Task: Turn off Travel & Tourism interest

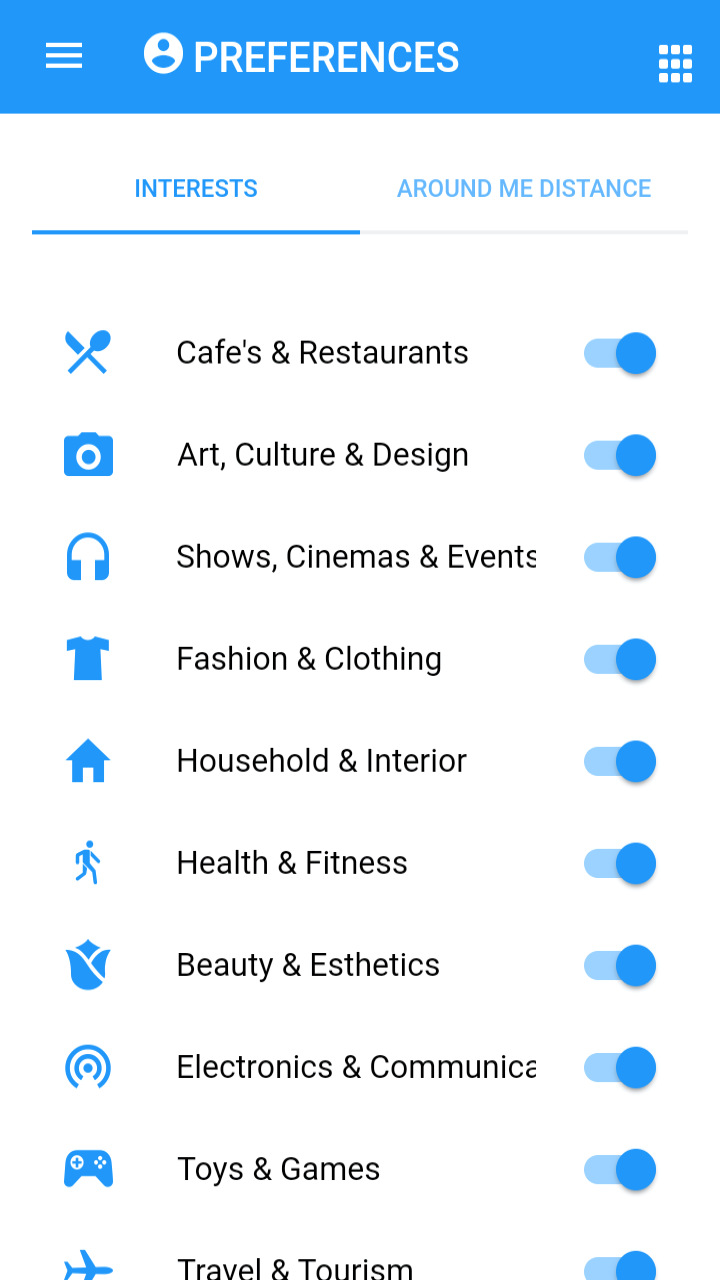Action: click(x=620, y=1266)
